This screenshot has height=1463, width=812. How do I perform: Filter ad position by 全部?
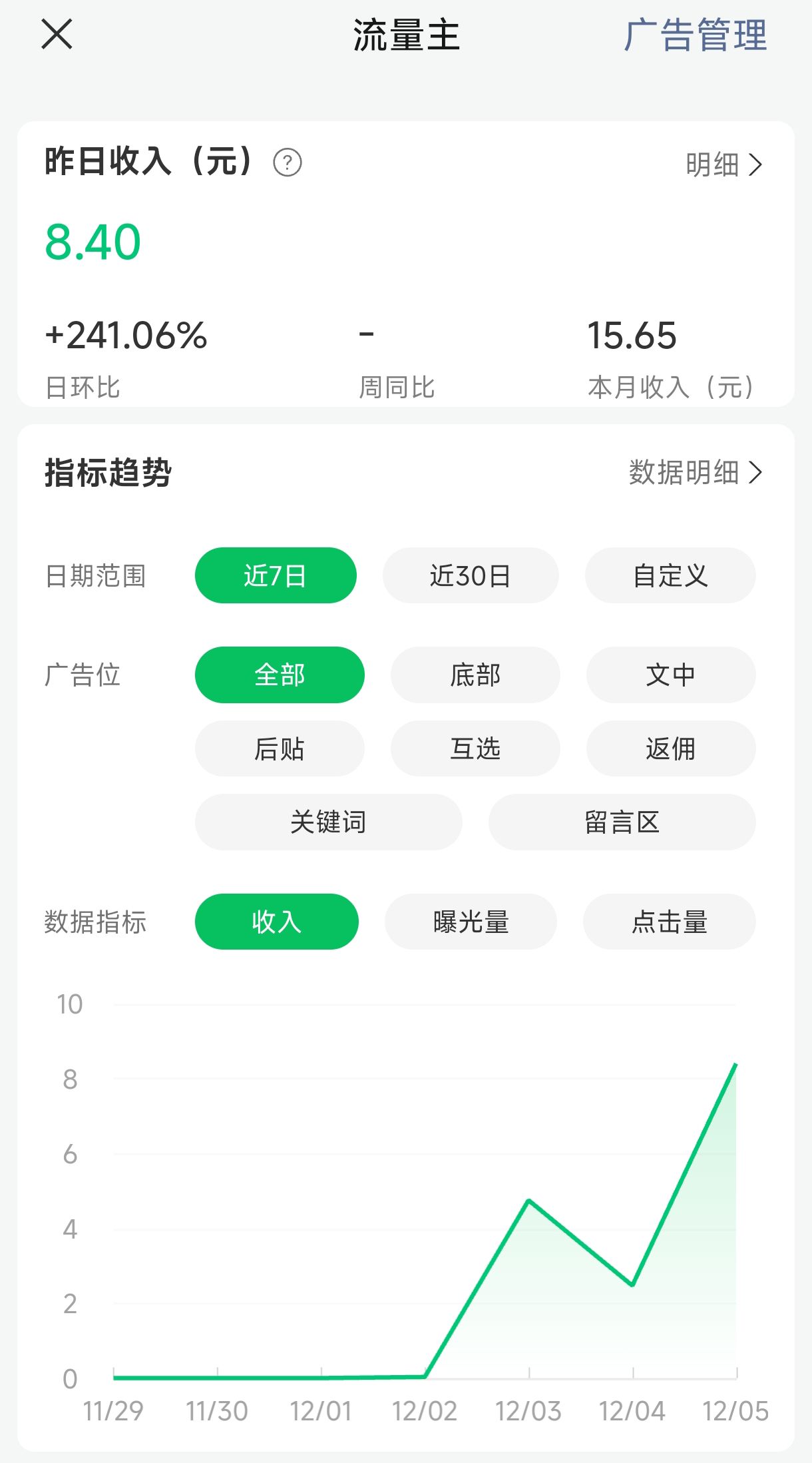click(280, 675)
